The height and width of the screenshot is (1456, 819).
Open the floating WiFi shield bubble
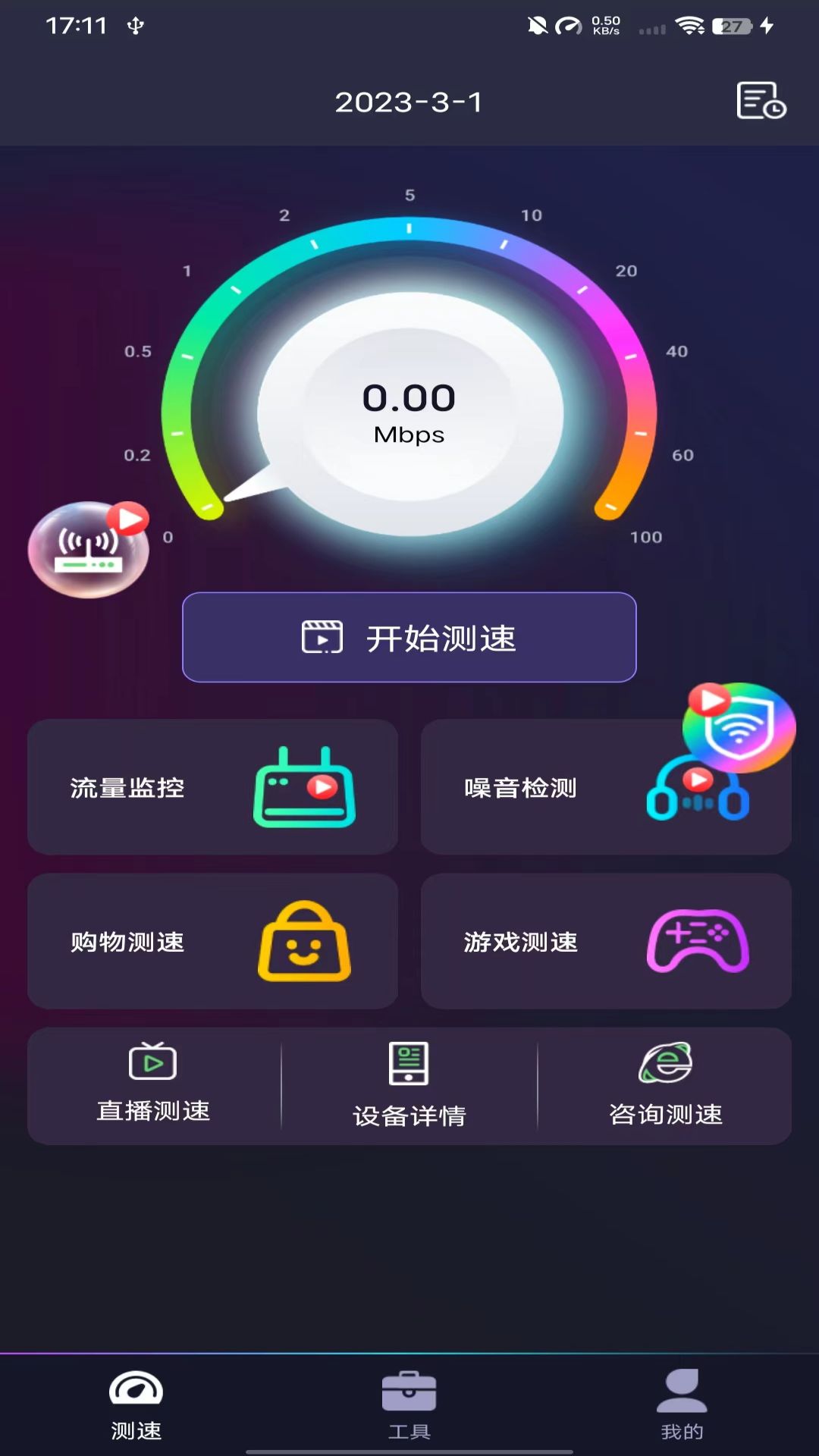pyautogui.click(x=739, y=727)
